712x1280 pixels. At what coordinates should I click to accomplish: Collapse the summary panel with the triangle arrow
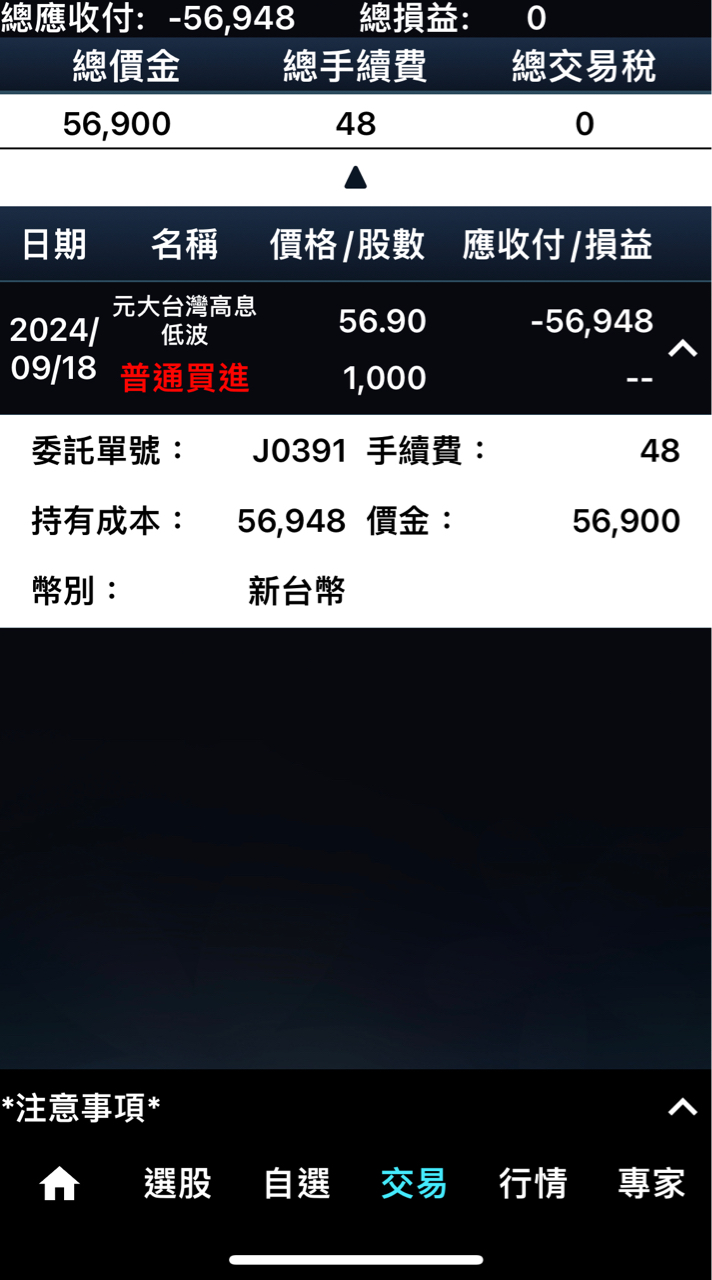[355, 178]
